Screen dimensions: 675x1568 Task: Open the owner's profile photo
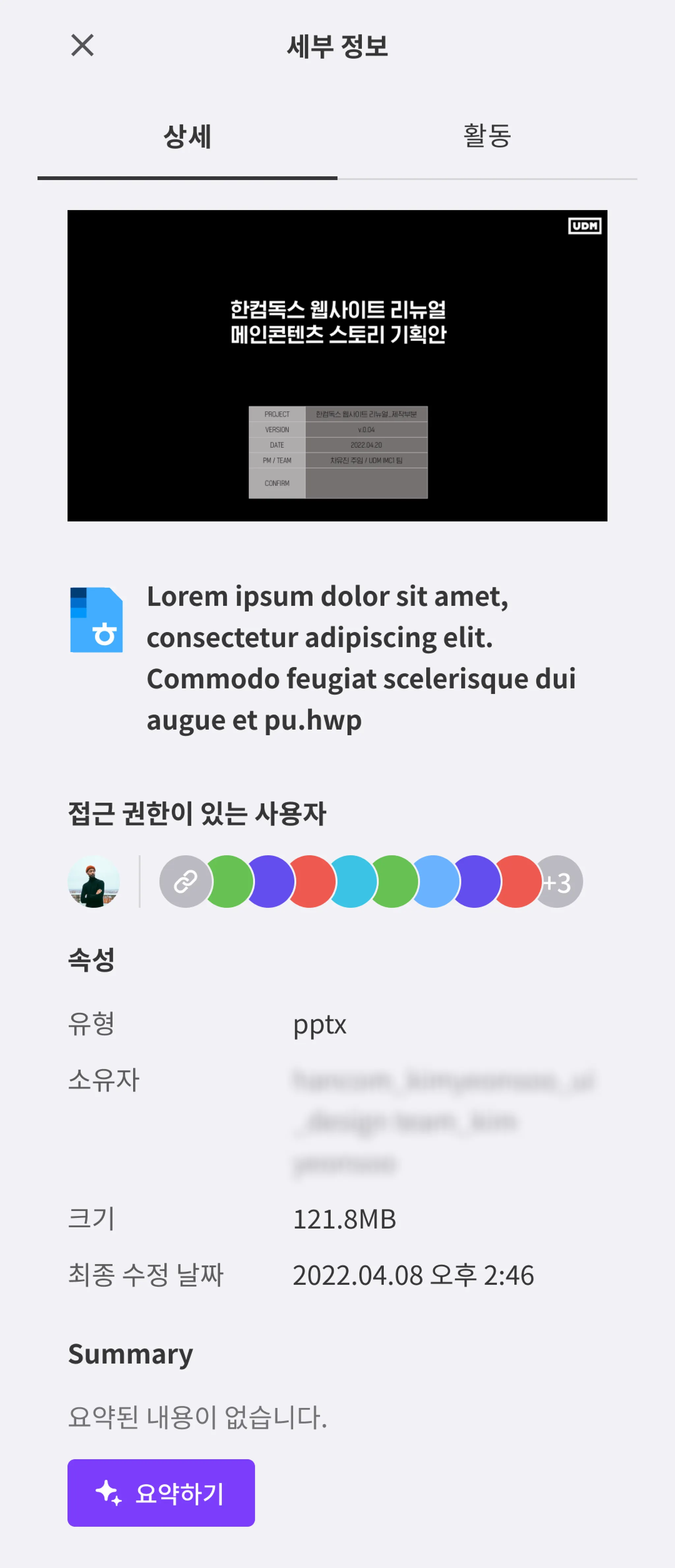(94, 881)
